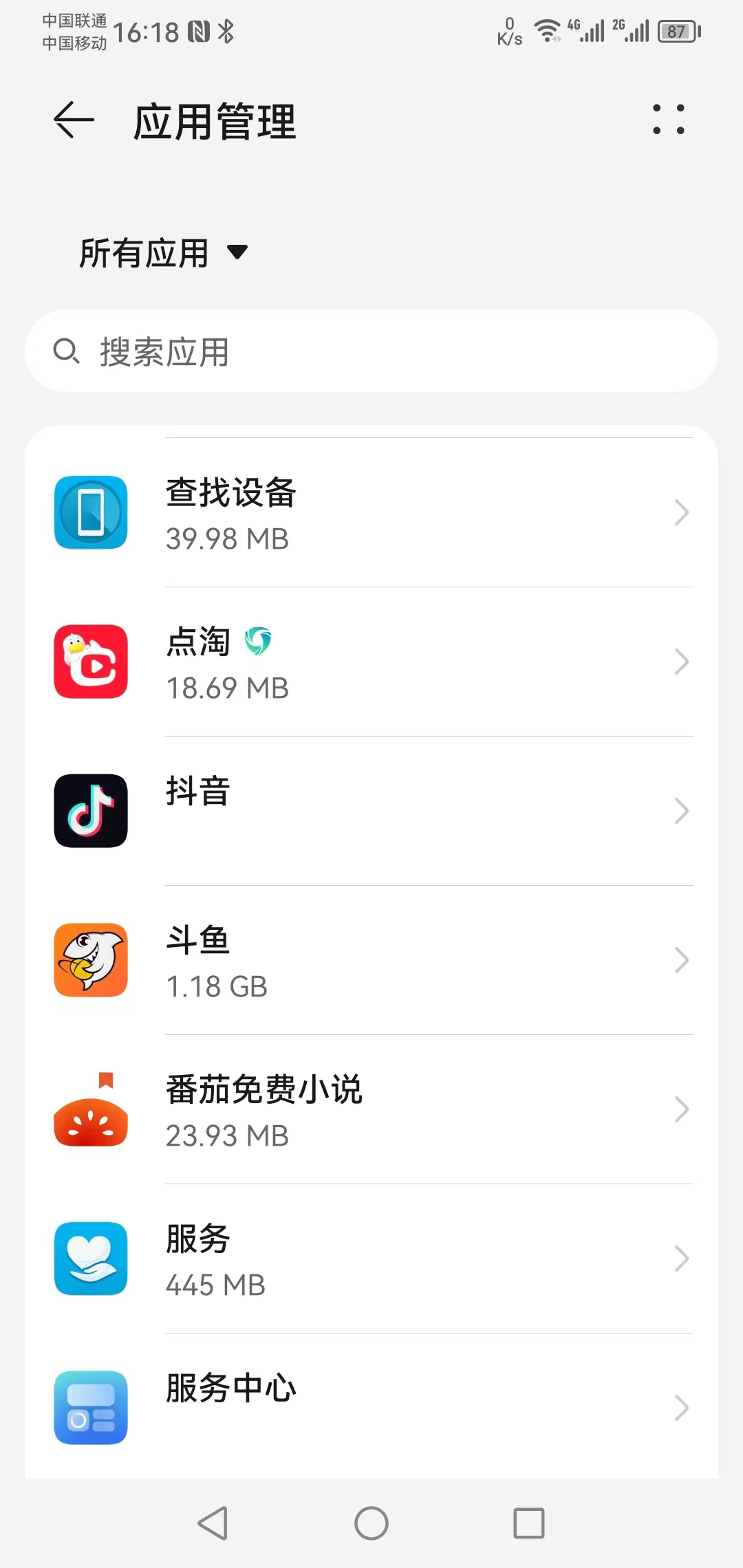Expand the 所有应用 filter dropdown
The image size is (743, 1568).
click(x=163, y=253)
